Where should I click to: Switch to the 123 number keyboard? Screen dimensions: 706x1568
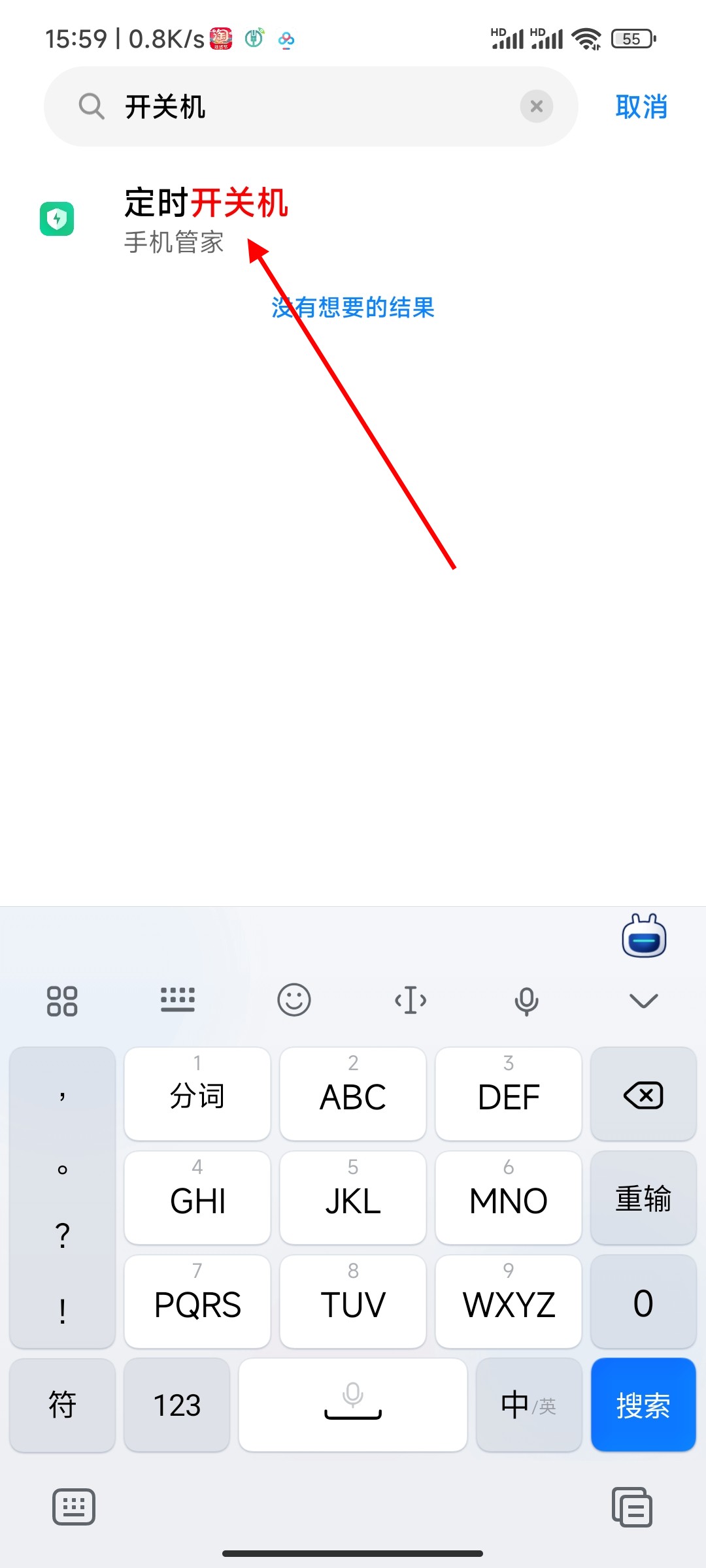(x=176, y=1405)
